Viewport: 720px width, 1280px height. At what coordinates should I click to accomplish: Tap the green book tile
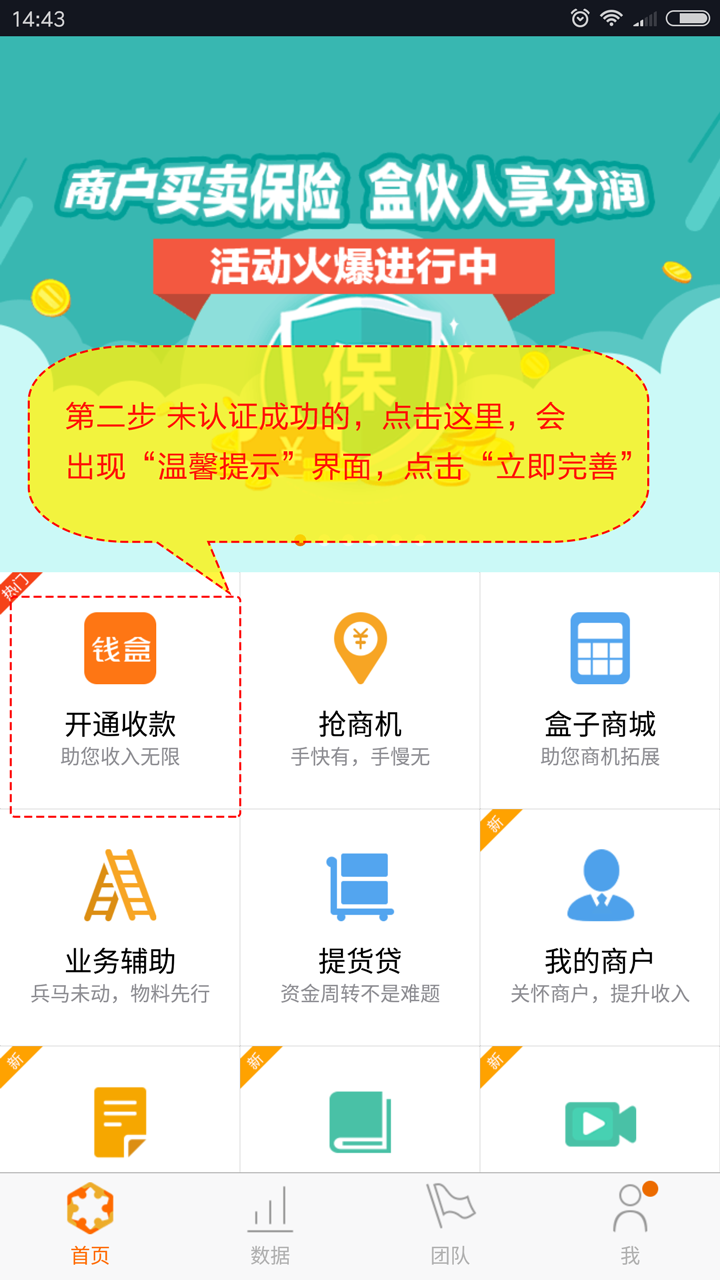pyautogui.click(x=360, y=1120)
